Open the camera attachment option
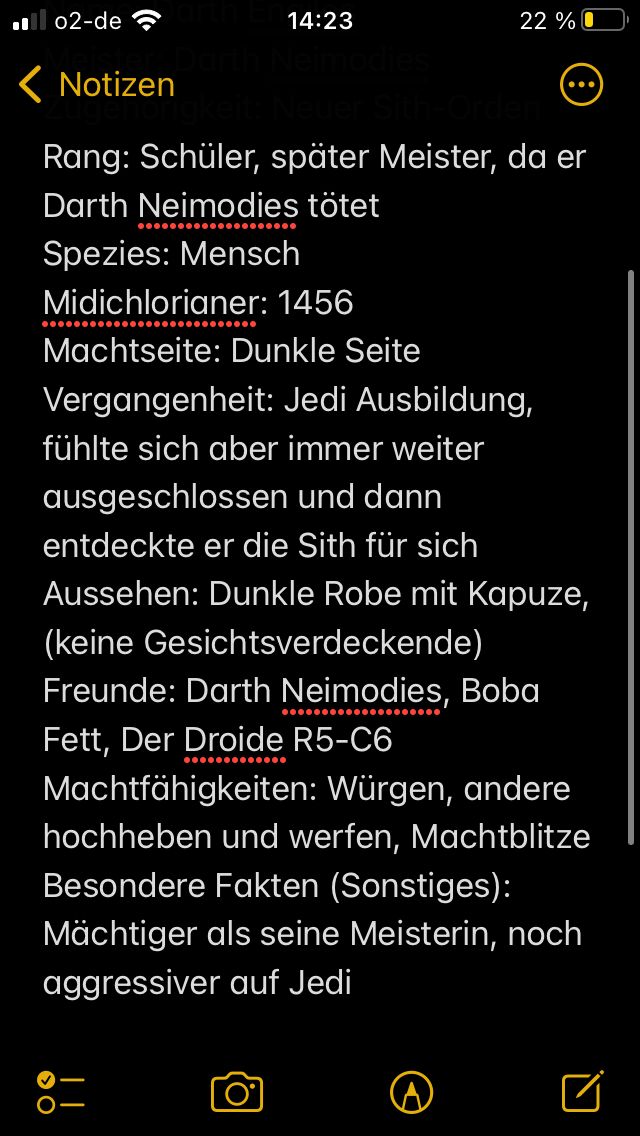Viewport: 640px width, 1136px height. (x=237, y=1091)
